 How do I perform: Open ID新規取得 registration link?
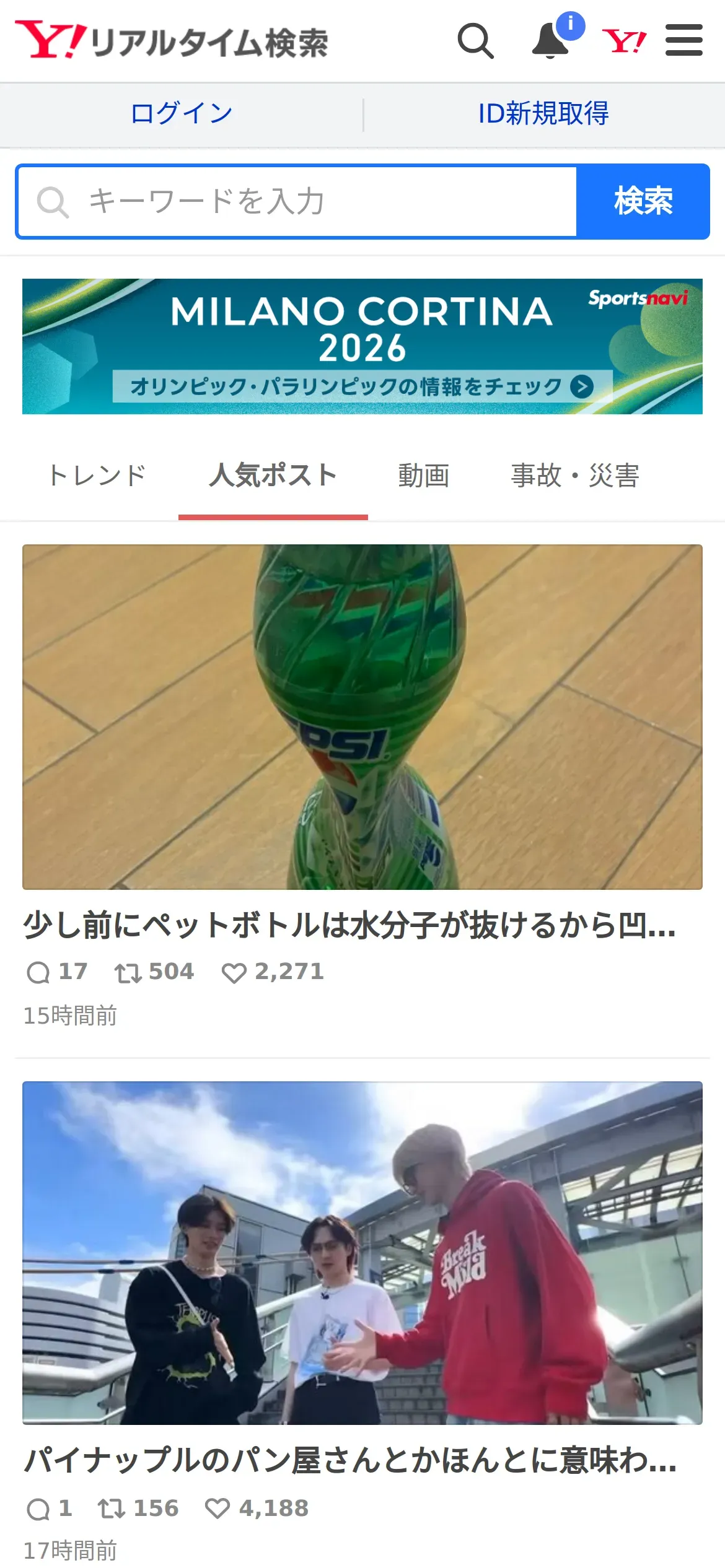tap(543, 113)
